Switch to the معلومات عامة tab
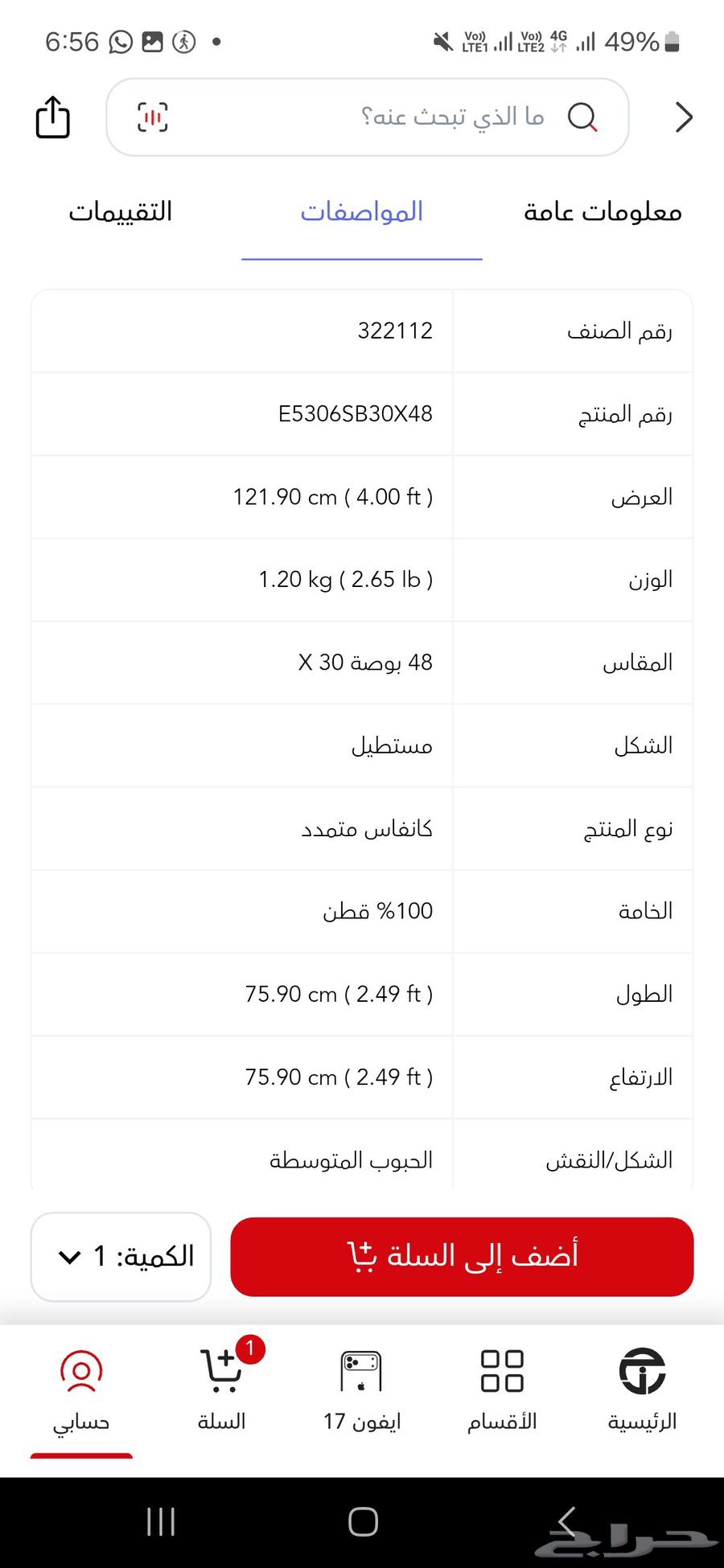Screen dimensions: 724x1568 (x=603, y=212)
